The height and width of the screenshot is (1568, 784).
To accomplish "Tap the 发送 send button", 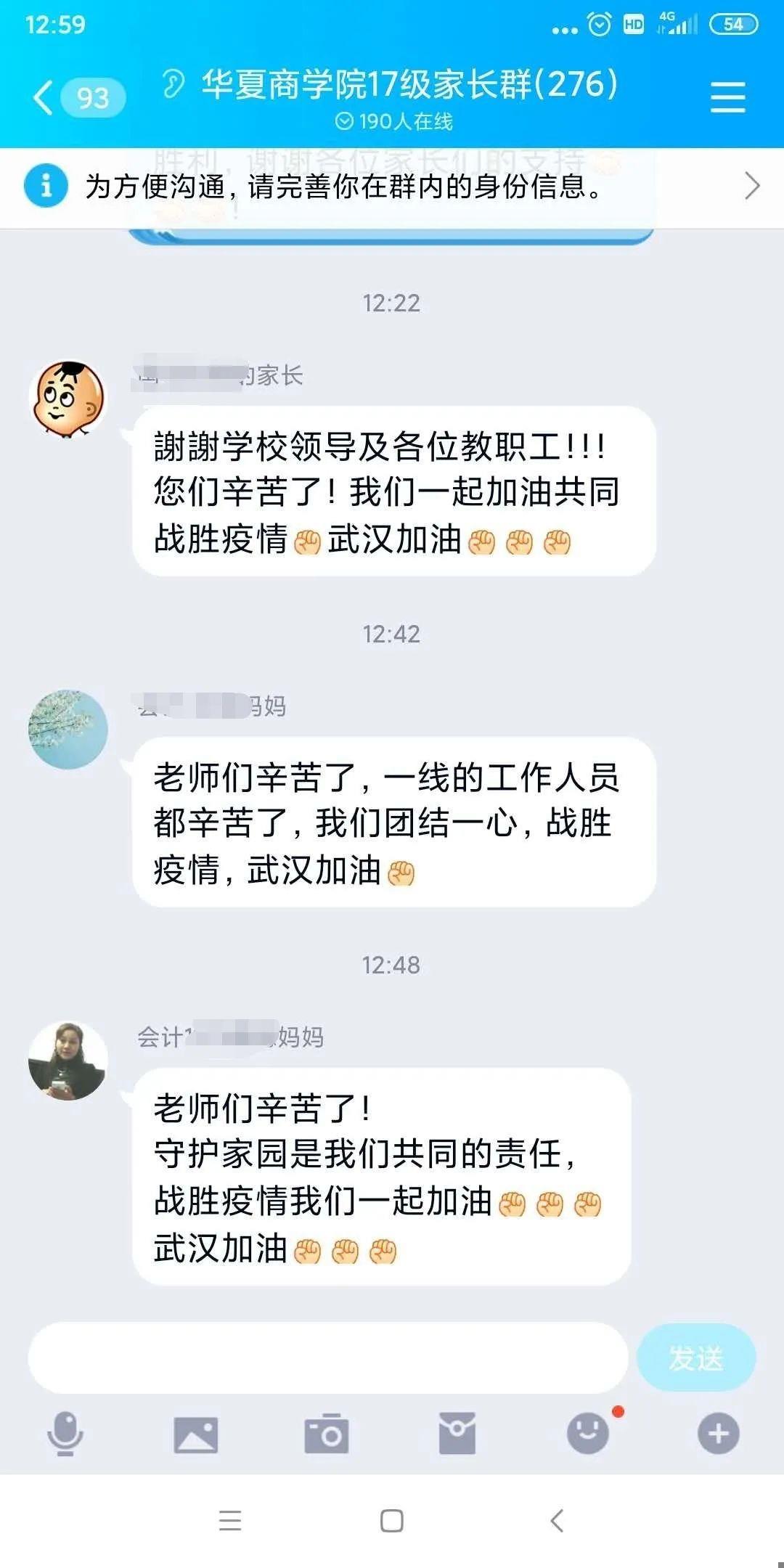I will coord(696,1357).
